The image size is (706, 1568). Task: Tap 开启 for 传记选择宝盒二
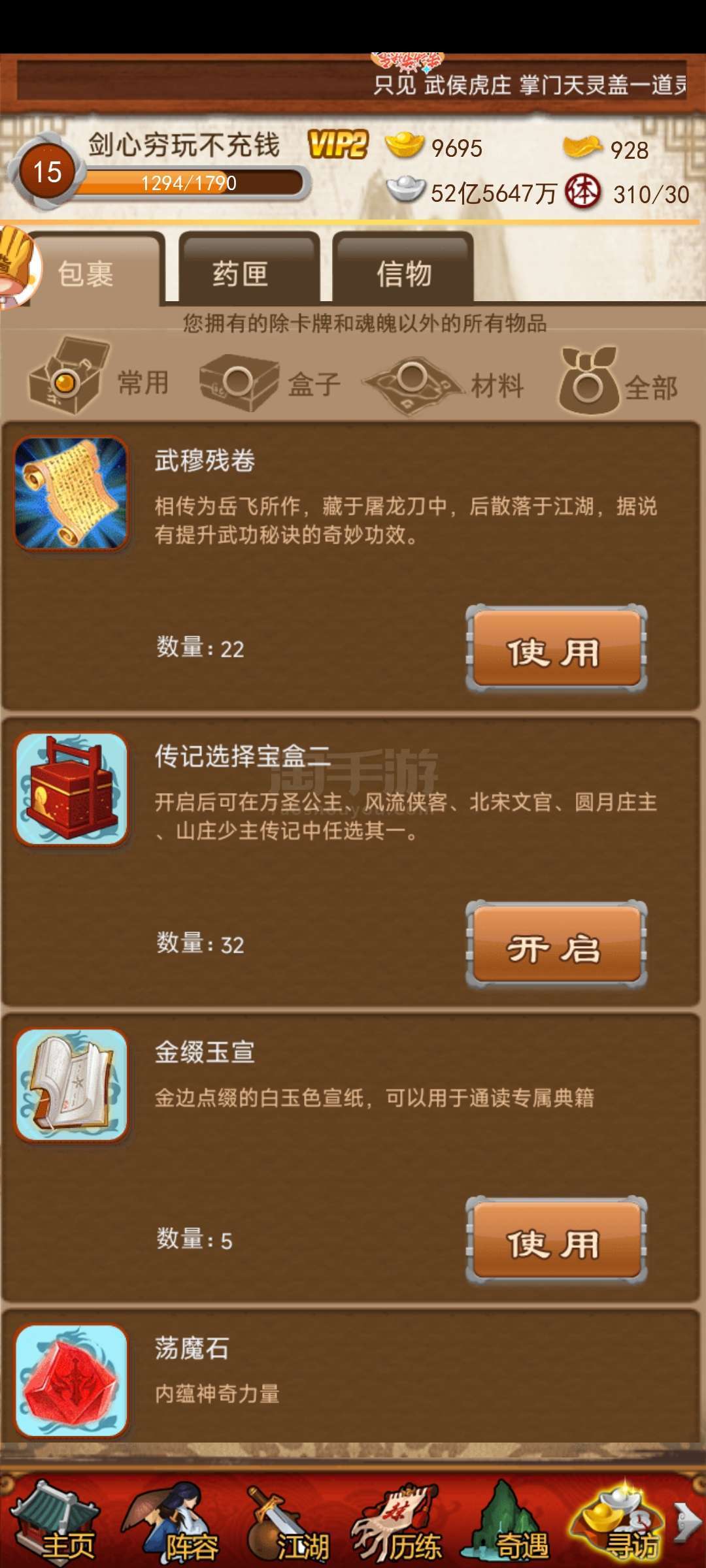pyautogui.click(x=556, y=944)
